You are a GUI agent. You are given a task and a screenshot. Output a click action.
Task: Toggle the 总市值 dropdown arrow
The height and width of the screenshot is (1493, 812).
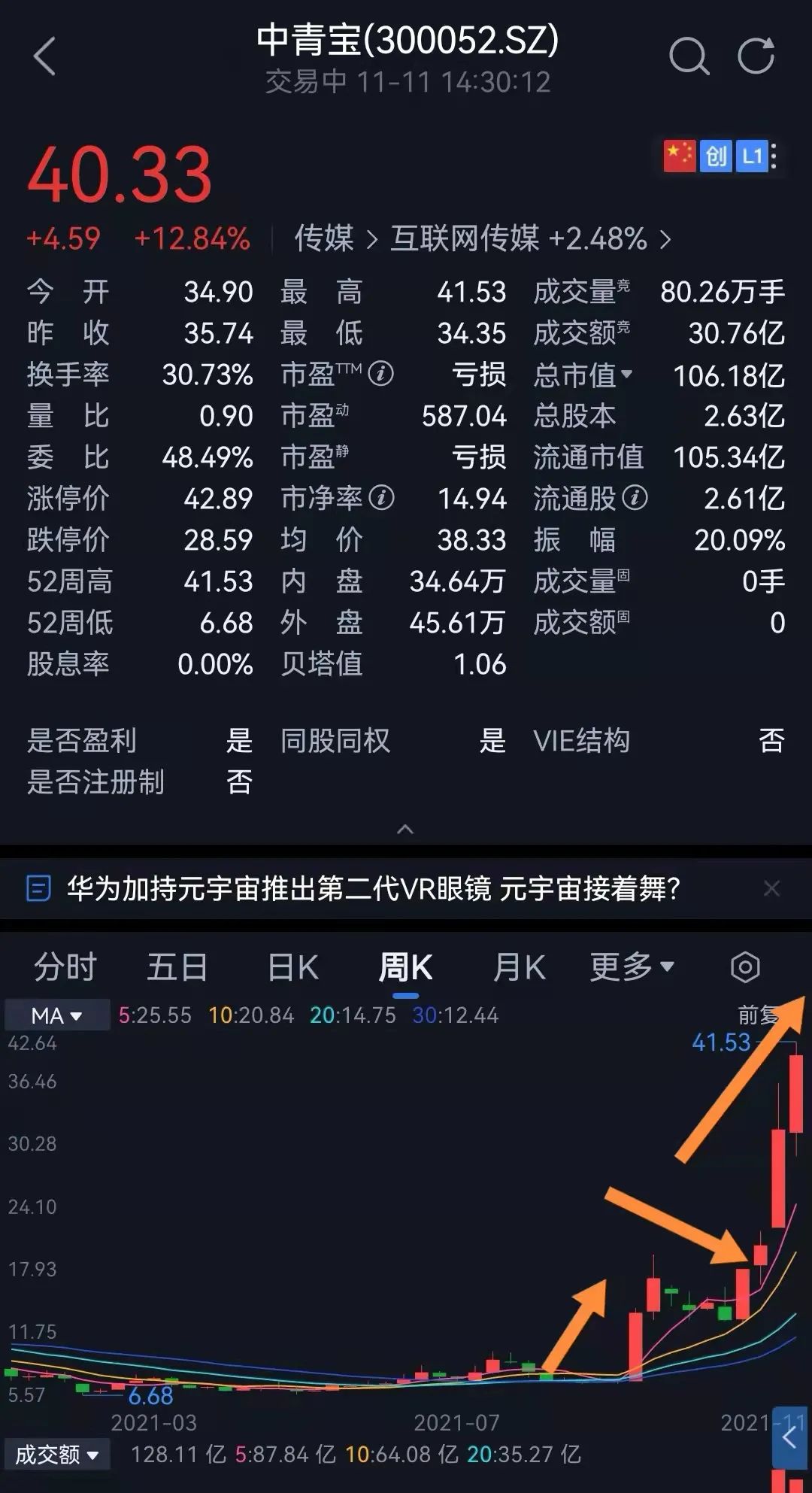[x=626, y=374]
